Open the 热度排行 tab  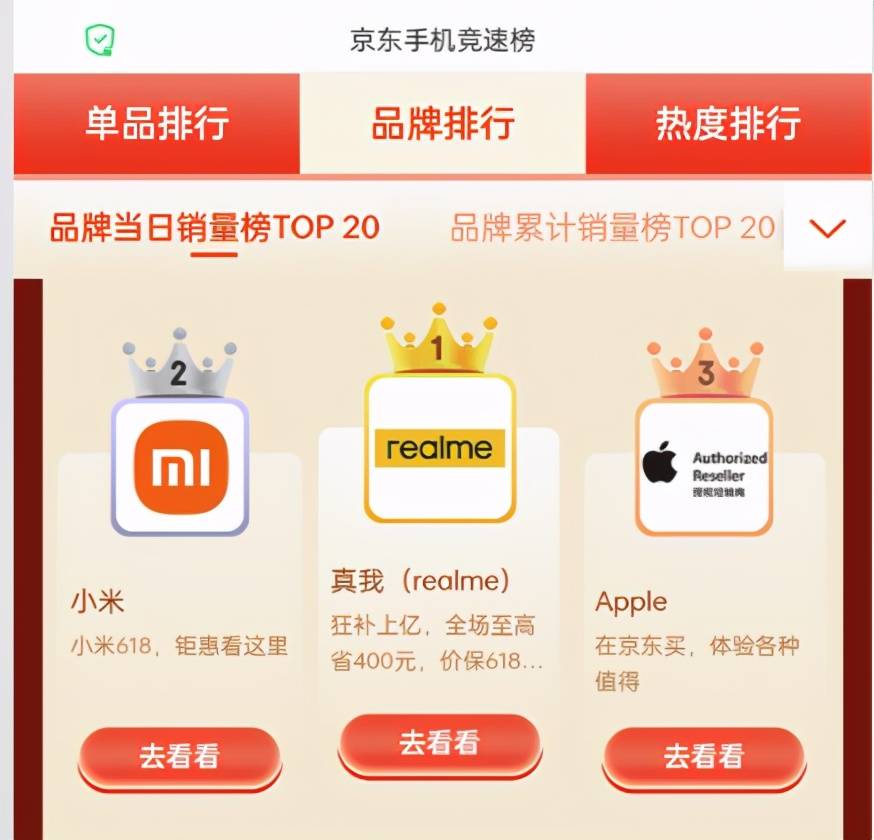pos(728,124)
